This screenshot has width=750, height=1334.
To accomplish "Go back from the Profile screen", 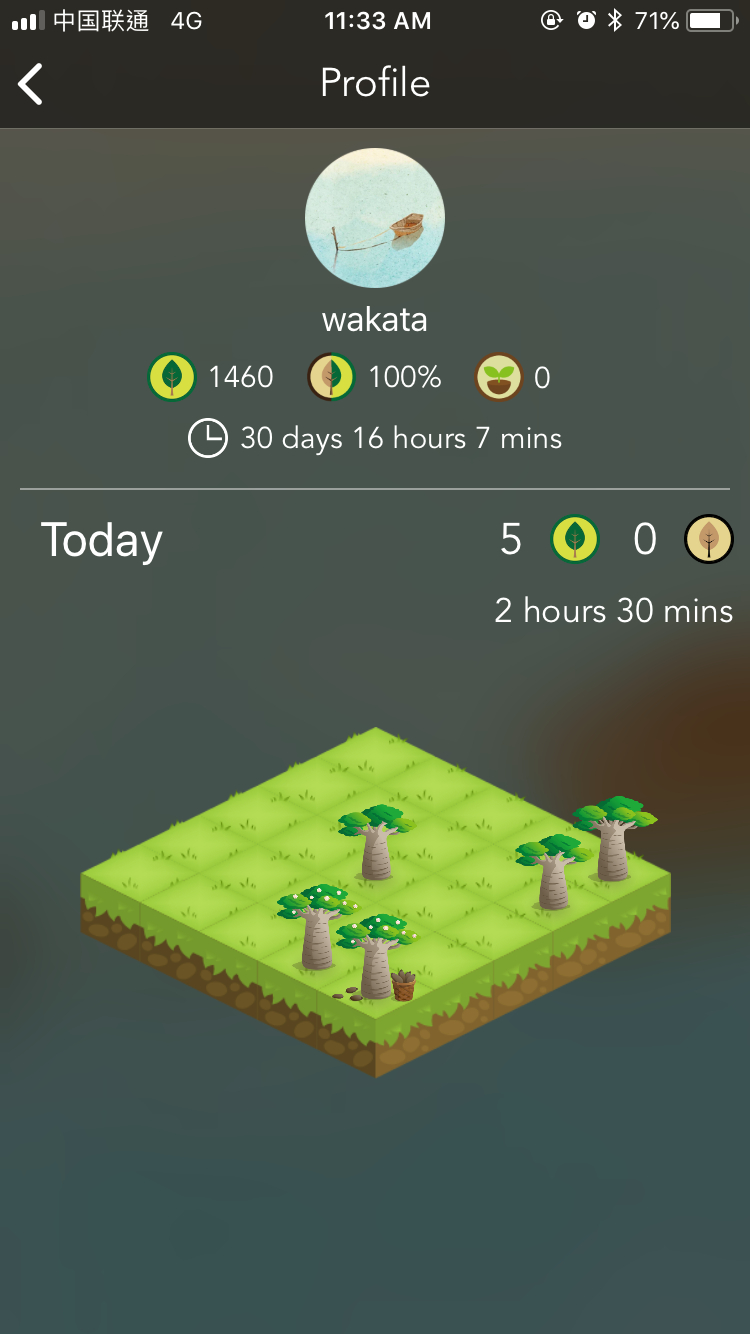I will (x=31, y=84).
